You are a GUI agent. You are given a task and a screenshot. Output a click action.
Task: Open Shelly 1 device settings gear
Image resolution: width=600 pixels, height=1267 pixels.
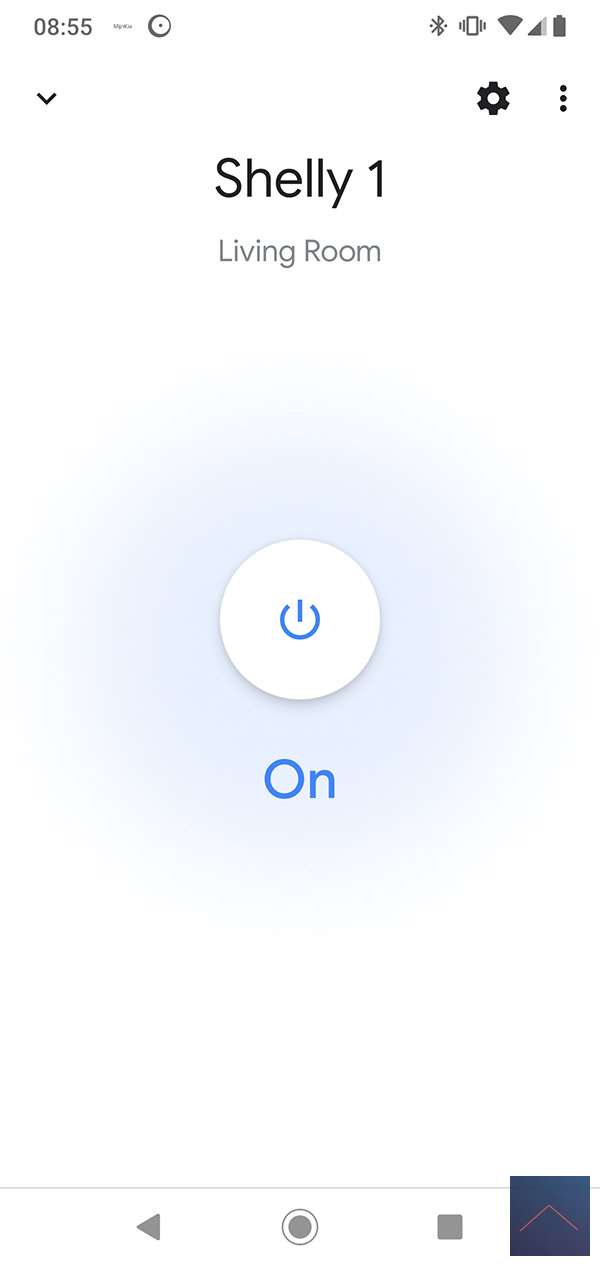493,98
